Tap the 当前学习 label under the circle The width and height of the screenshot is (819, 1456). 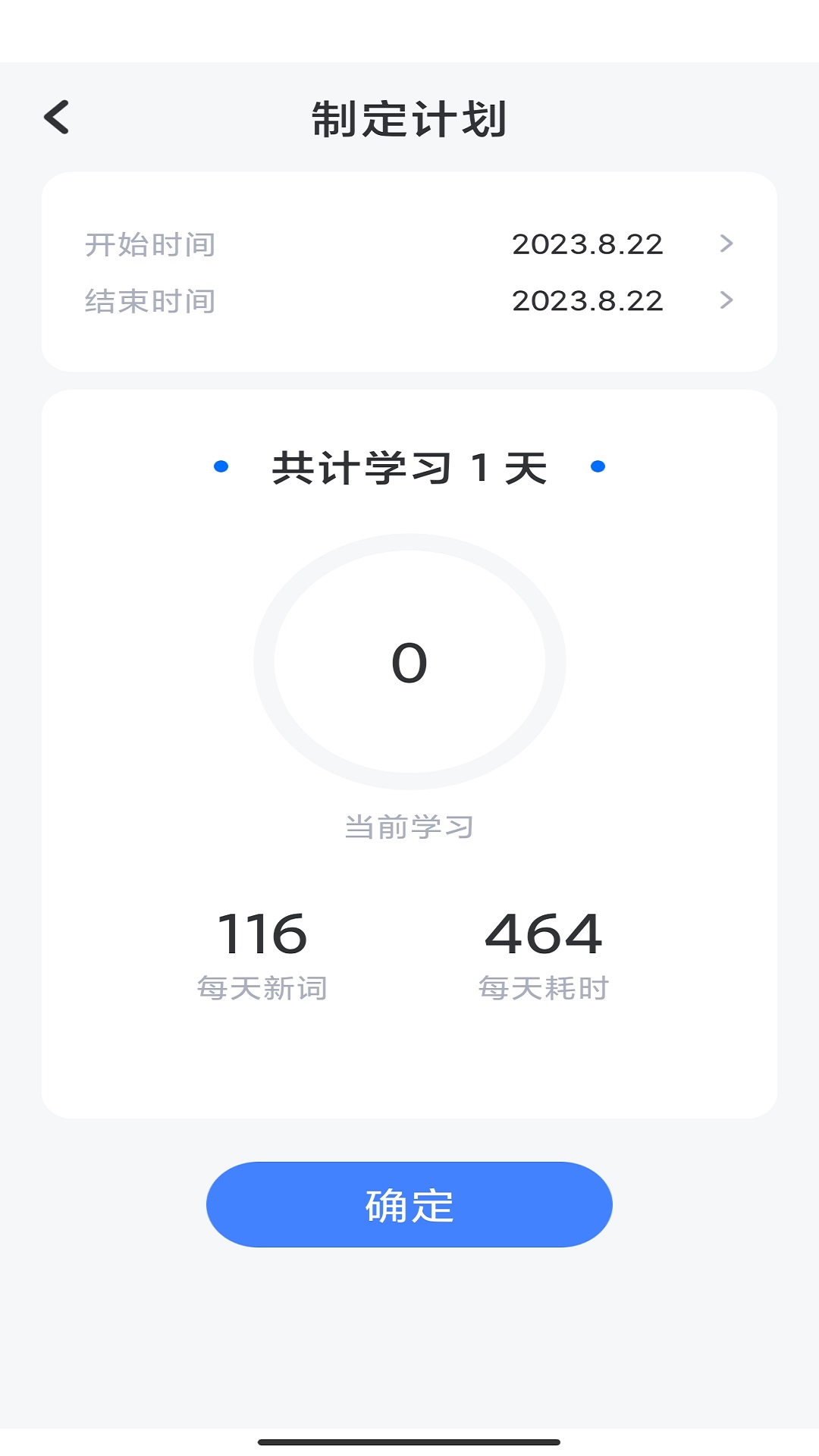[x=409, y=827]
